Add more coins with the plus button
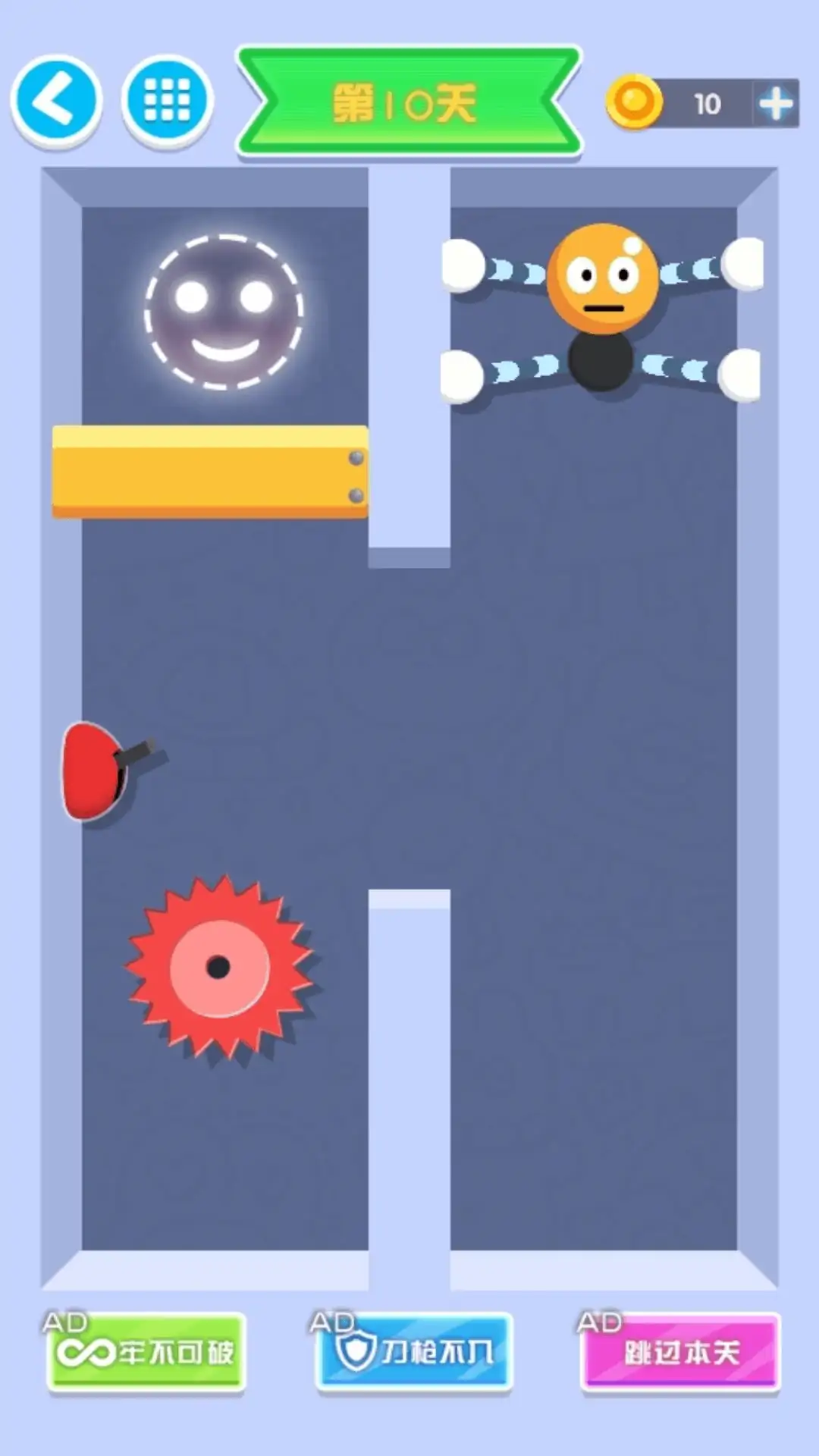The width and height of the screenshot is (819, 1456). pyautogui.click(x=775, y=103)
